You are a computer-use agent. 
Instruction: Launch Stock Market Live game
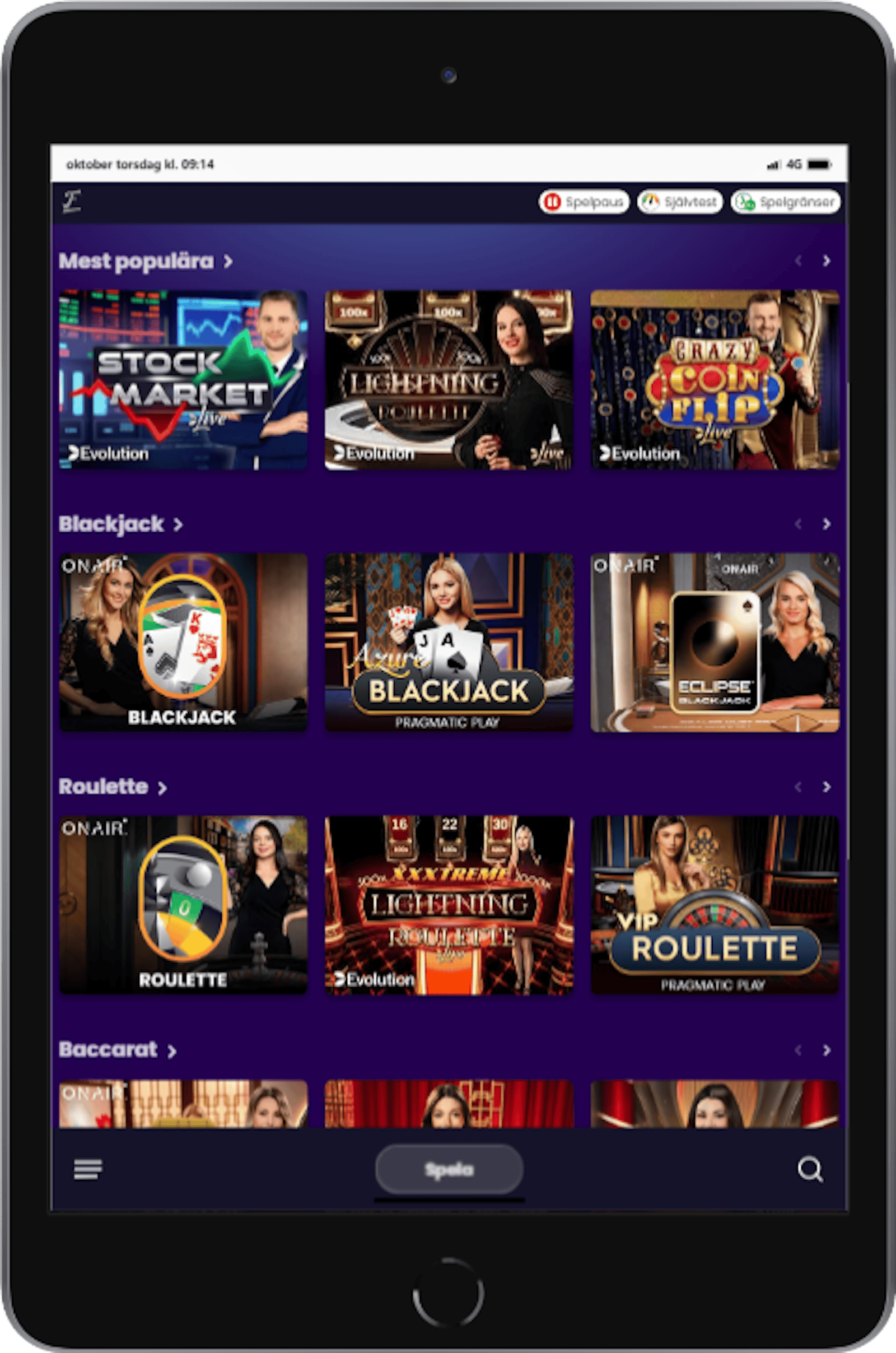184,380
